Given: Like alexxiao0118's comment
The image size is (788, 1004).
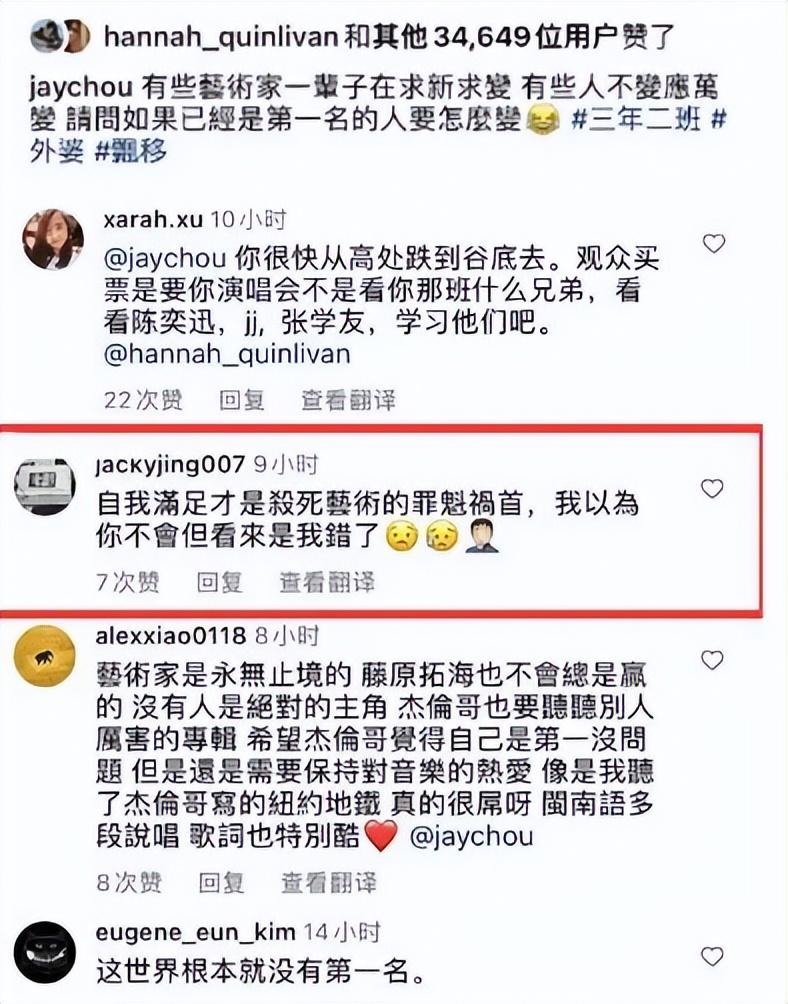Looking at the screenshot, I should pos(712,660).
